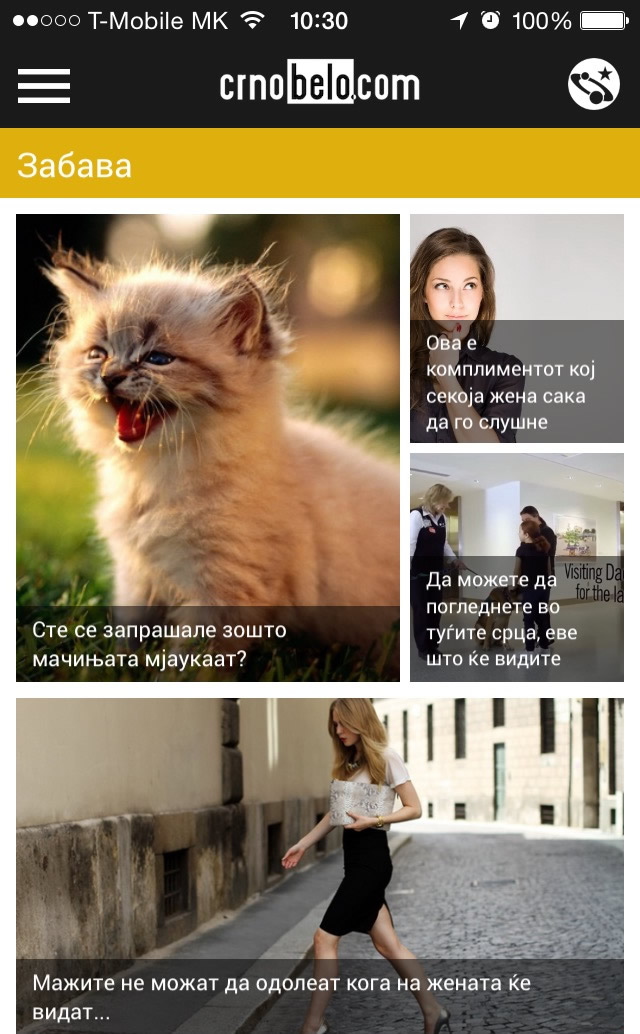This screenshot has height=1034, width=640.
Task: Tap the crnobelo.com logo to go home
Action: click(320, 83)
